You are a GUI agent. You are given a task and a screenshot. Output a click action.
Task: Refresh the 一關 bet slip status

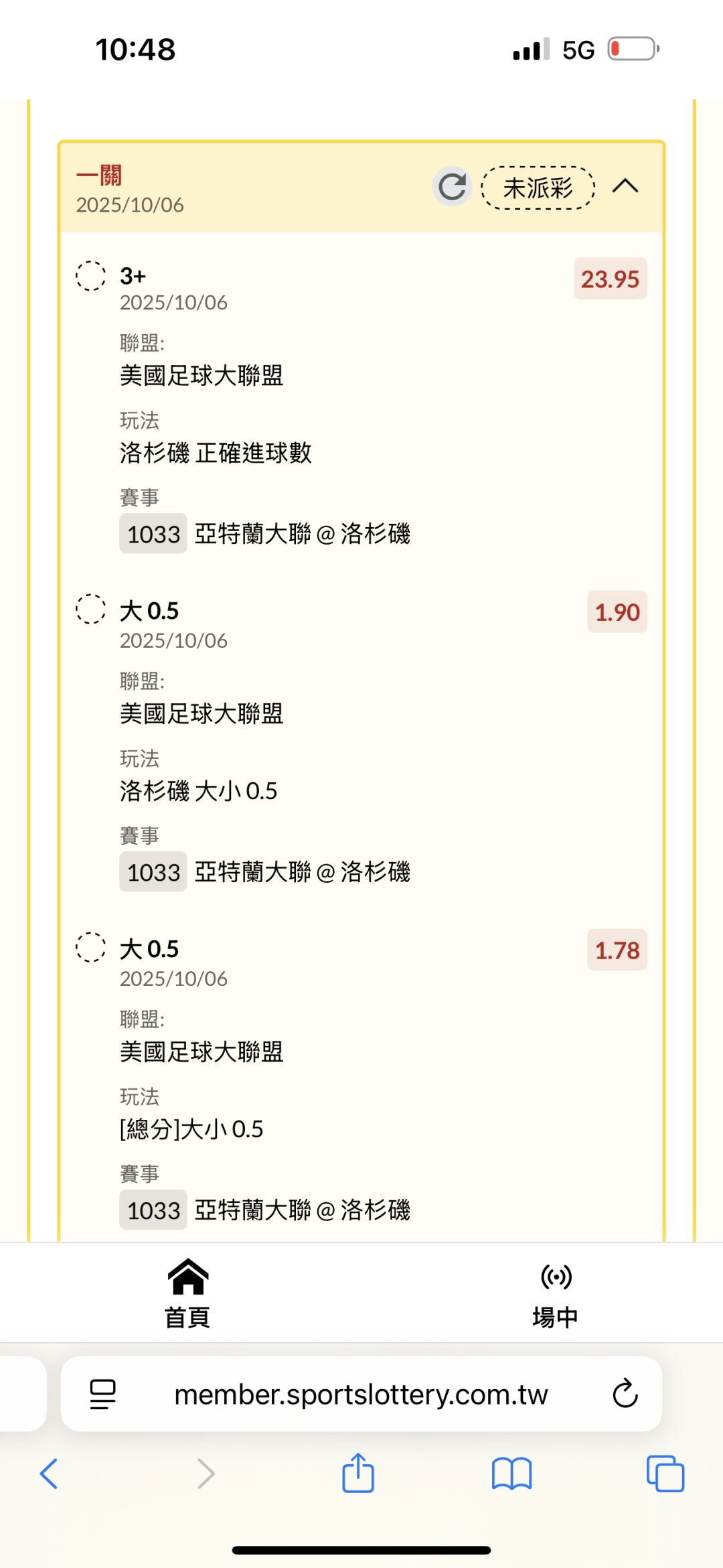click(453, 186)
